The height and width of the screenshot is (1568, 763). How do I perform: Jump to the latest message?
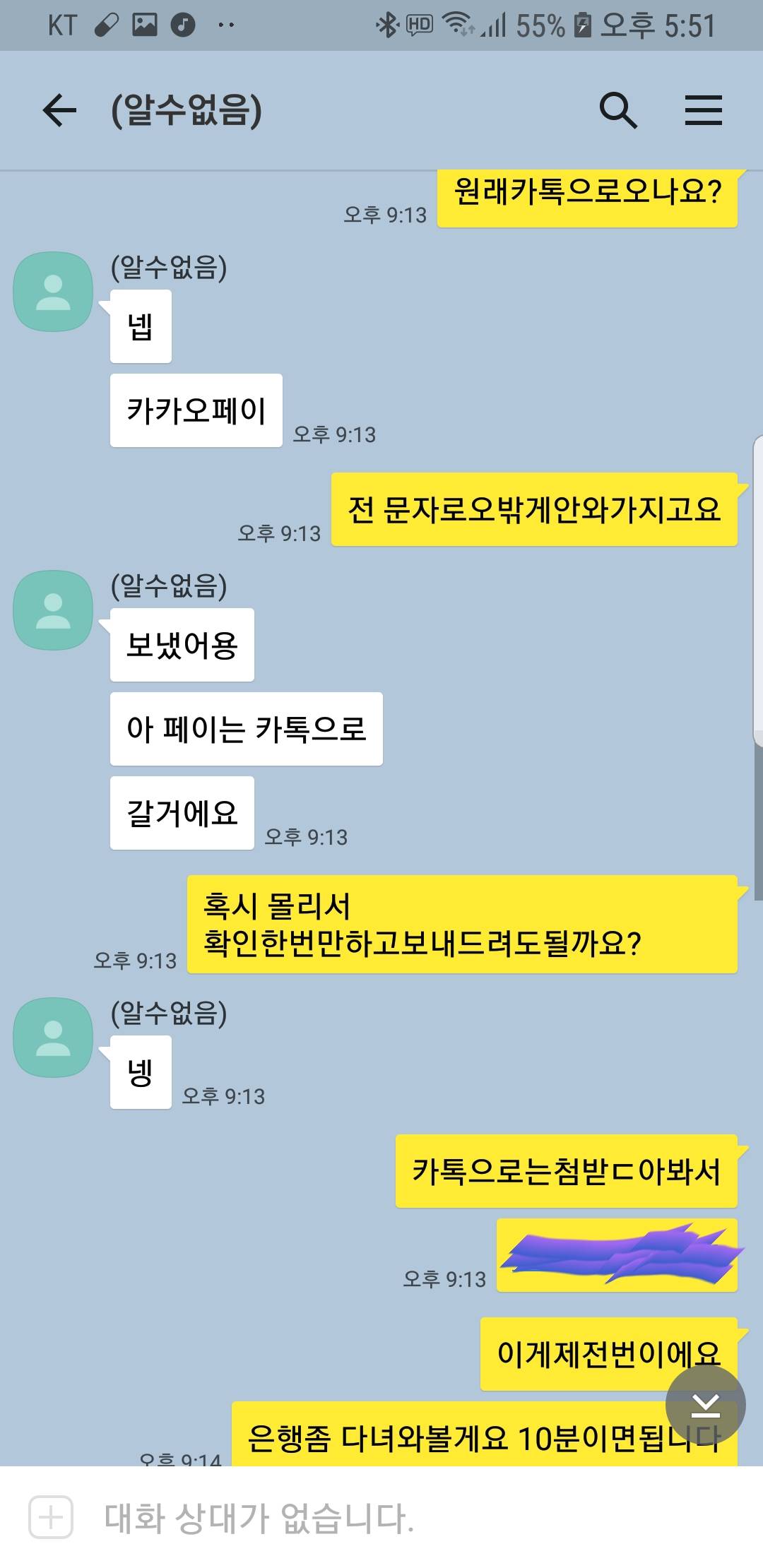(705, 1405)
